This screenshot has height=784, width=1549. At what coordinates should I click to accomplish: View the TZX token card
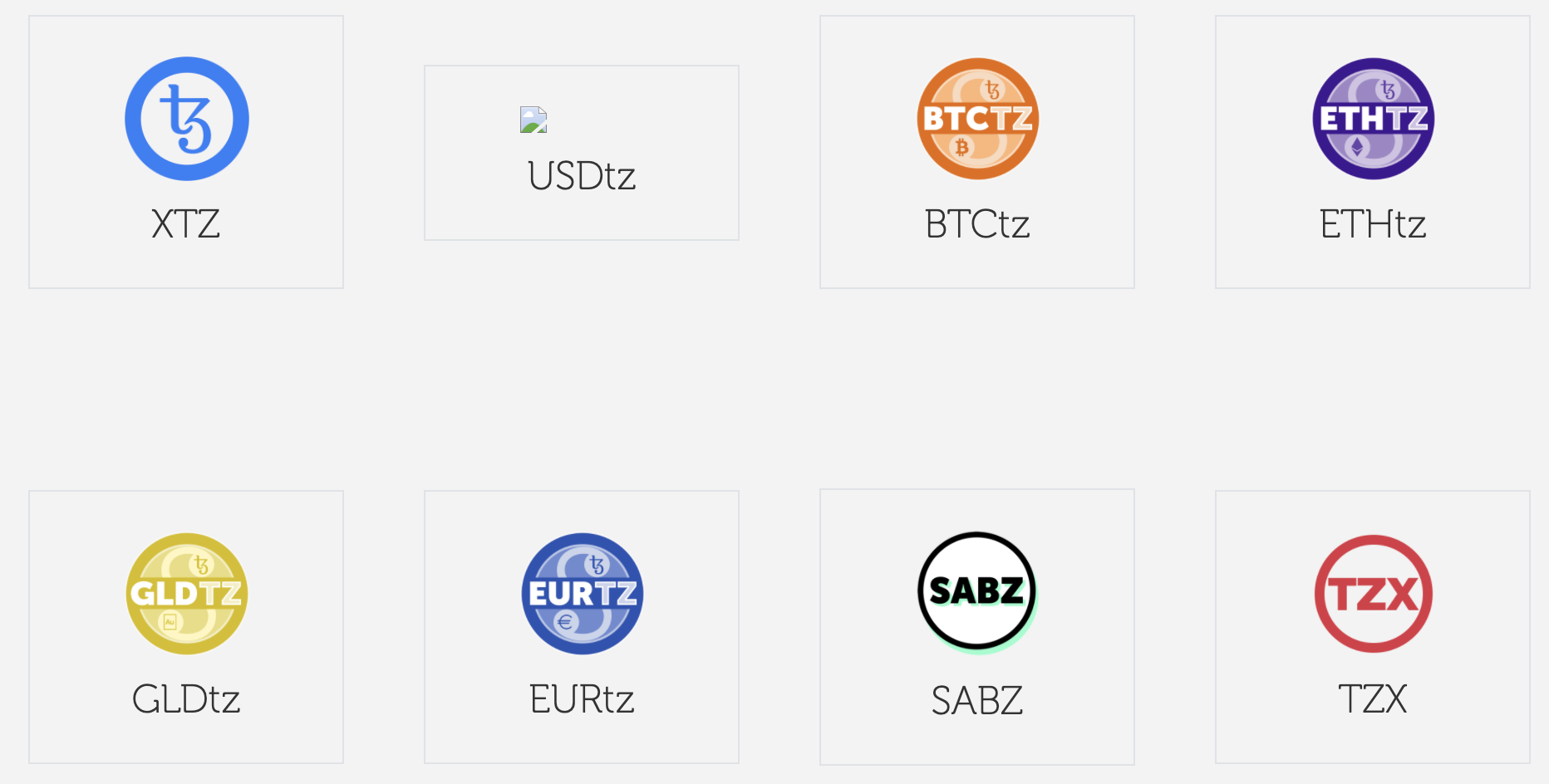click(x=1373, y=627)
